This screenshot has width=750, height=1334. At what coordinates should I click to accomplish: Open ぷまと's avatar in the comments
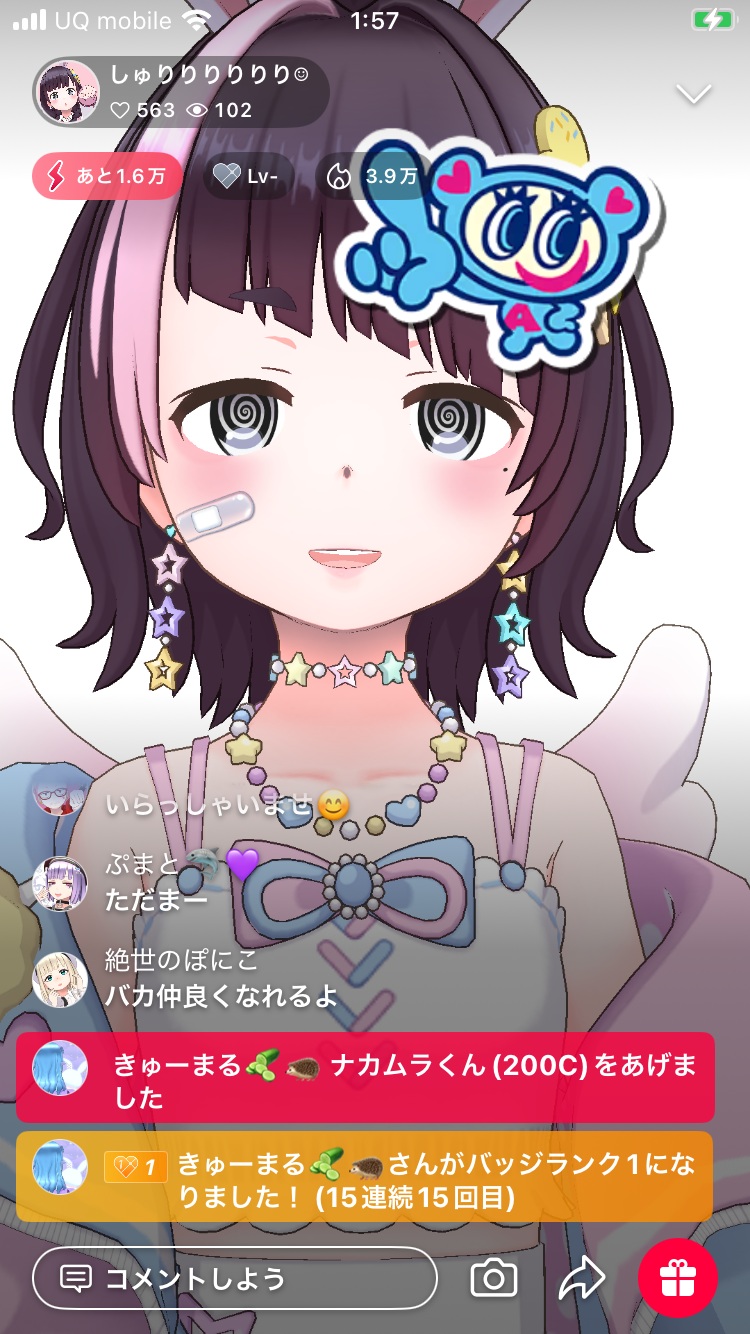click(60, 883)
